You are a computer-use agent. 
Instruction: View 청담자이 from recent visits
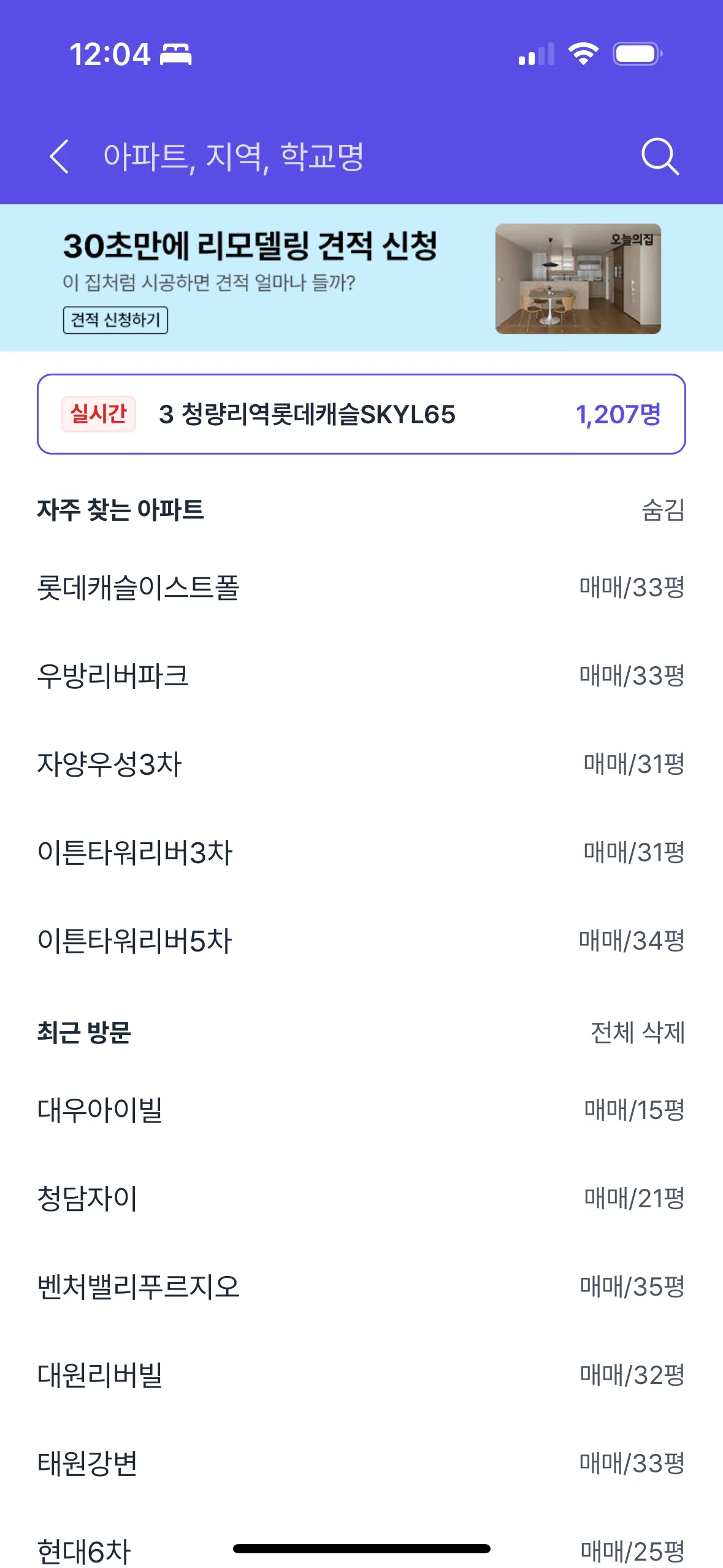click(x=88, y=1198)
